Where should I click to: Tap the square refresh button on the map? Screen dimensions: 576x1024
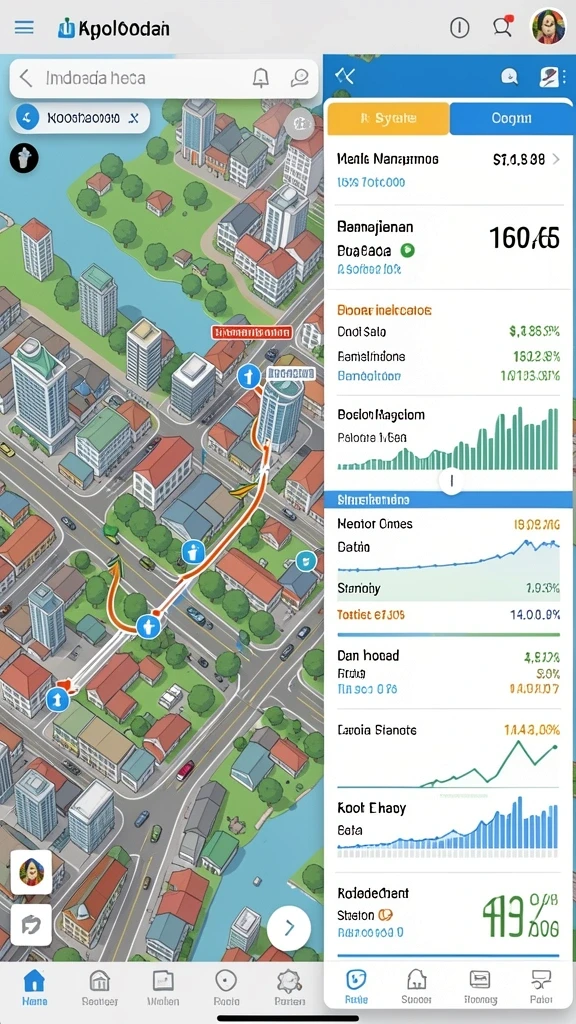pyautogui.click(x=31, y=924)
